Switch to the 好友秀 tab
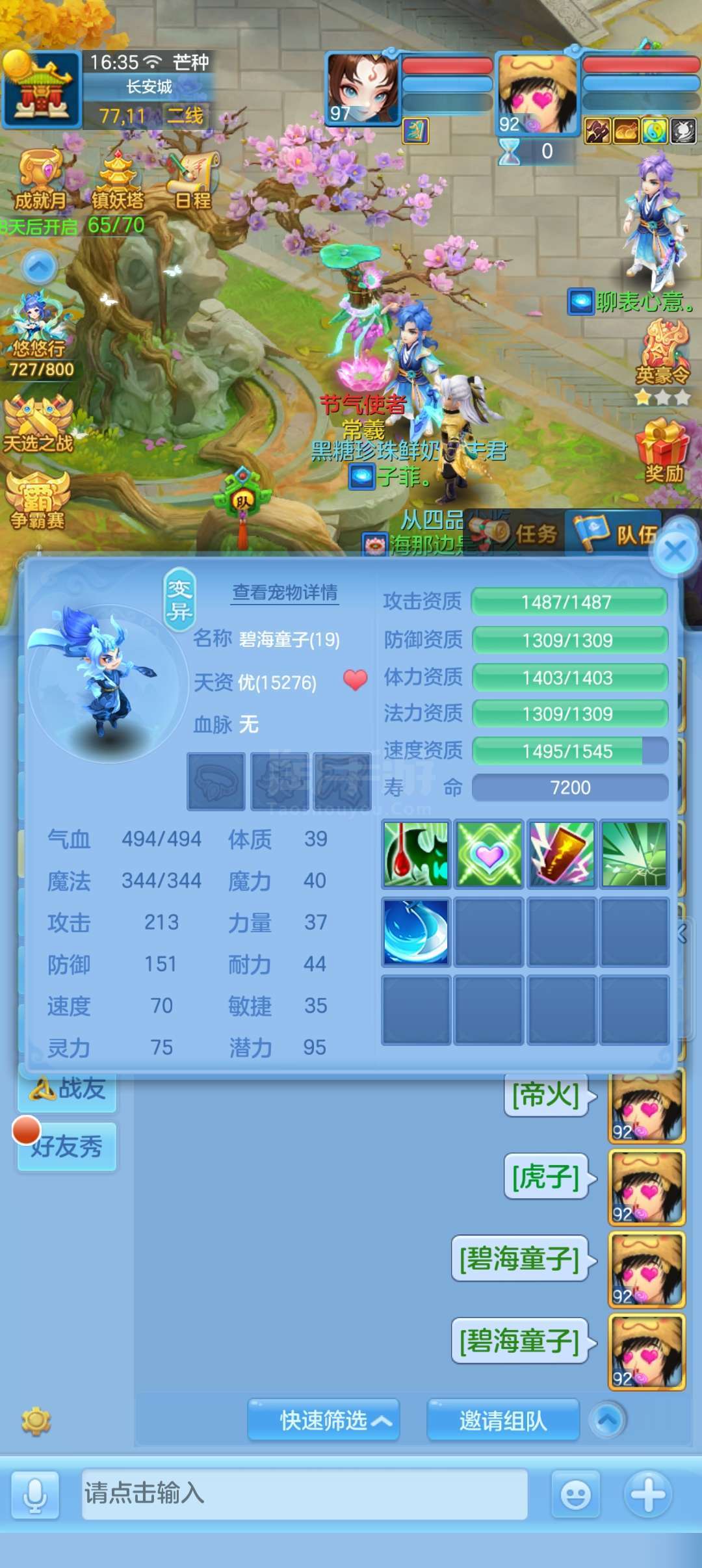702x1568 pixels. click(x=67, y=1146)
